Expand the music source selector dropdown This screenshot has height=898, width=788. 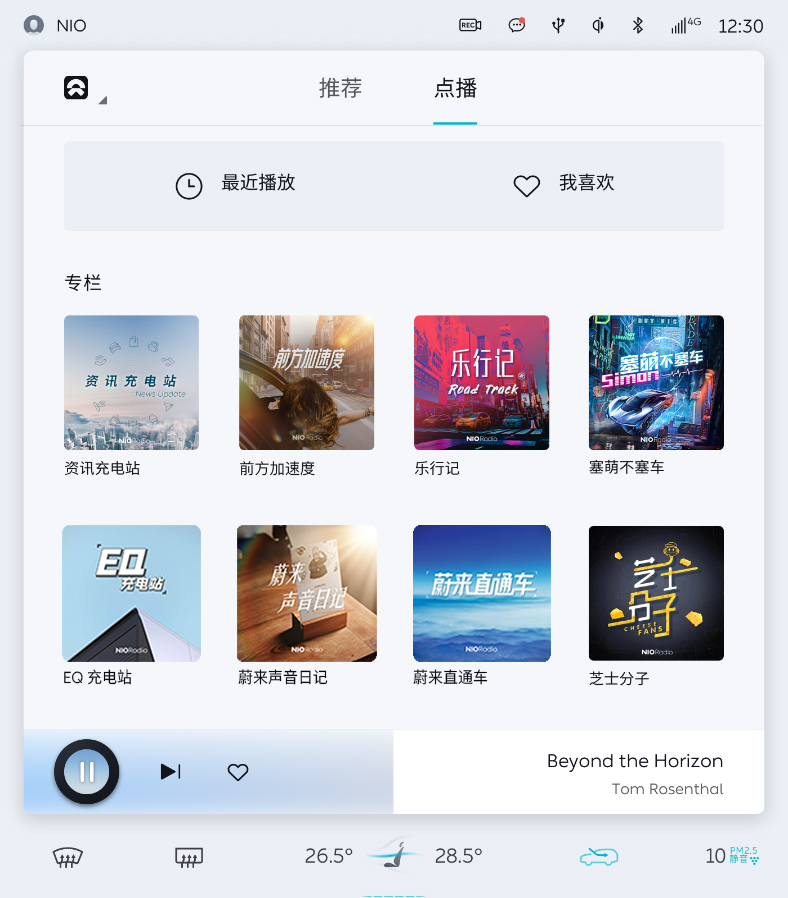(84, 90)
